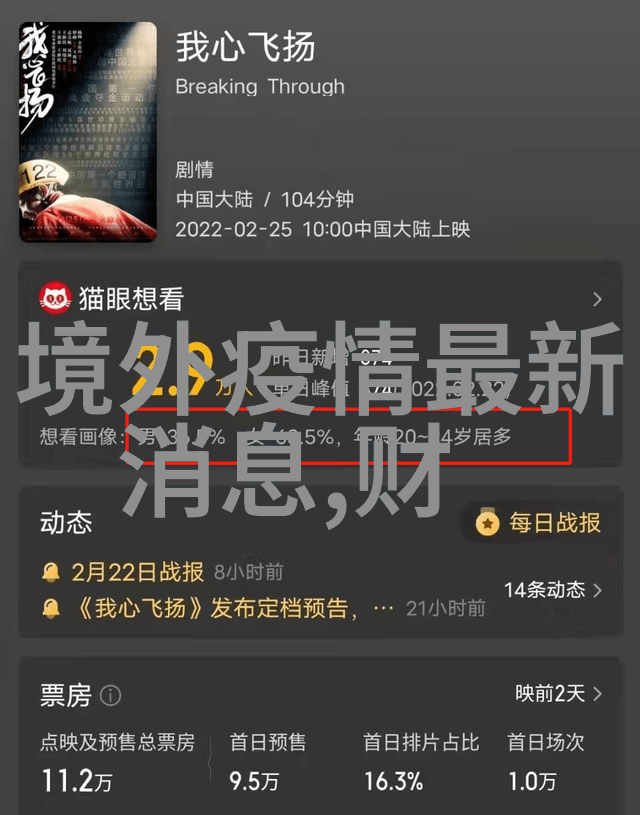Open the 映前2天 box office details

click(x=559, y=693)
